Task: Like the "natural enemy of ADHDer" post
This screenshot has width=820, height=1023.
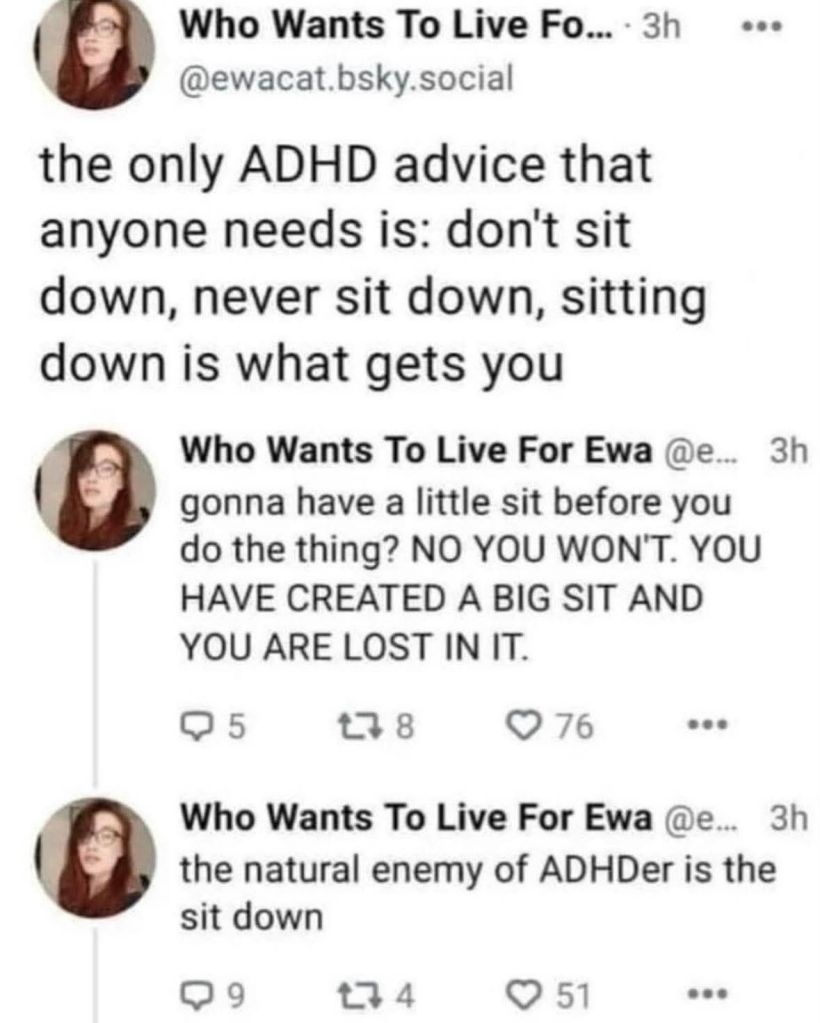Action: 548,994
